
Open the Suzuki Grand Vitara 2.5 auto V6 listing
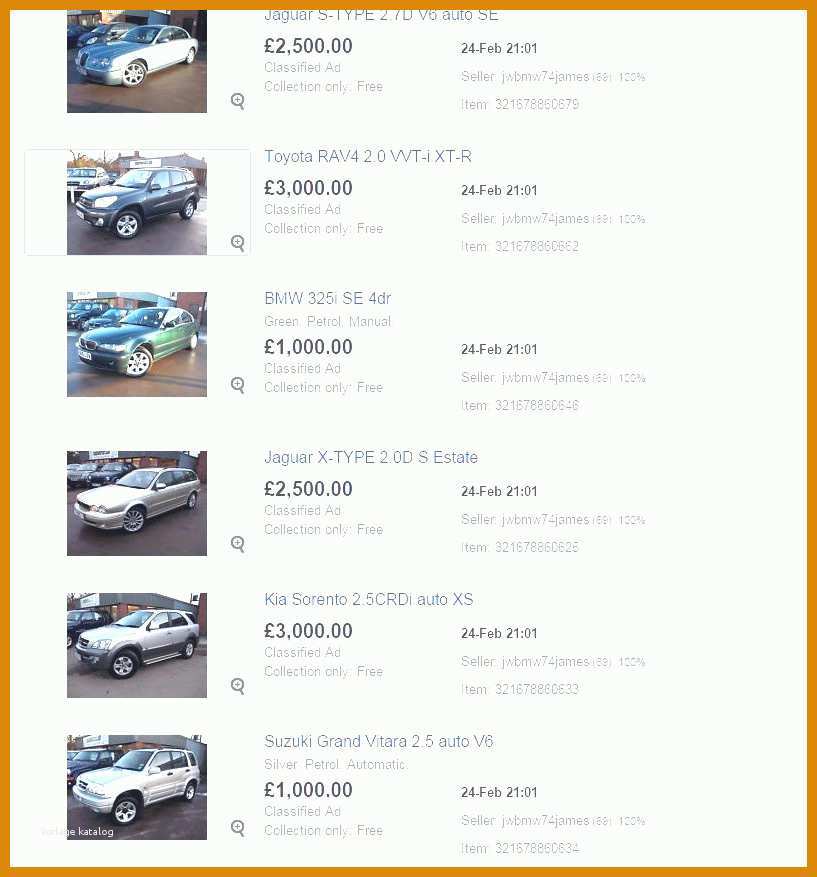pyautogui.click(x=378, y=742)
